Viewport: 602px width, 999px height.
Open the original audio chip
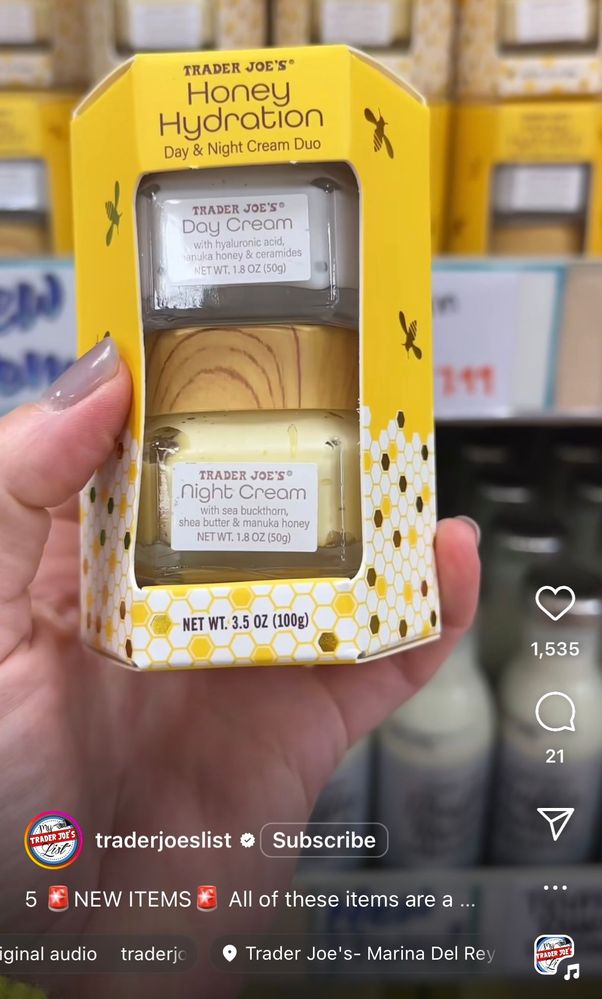(48, 954)
